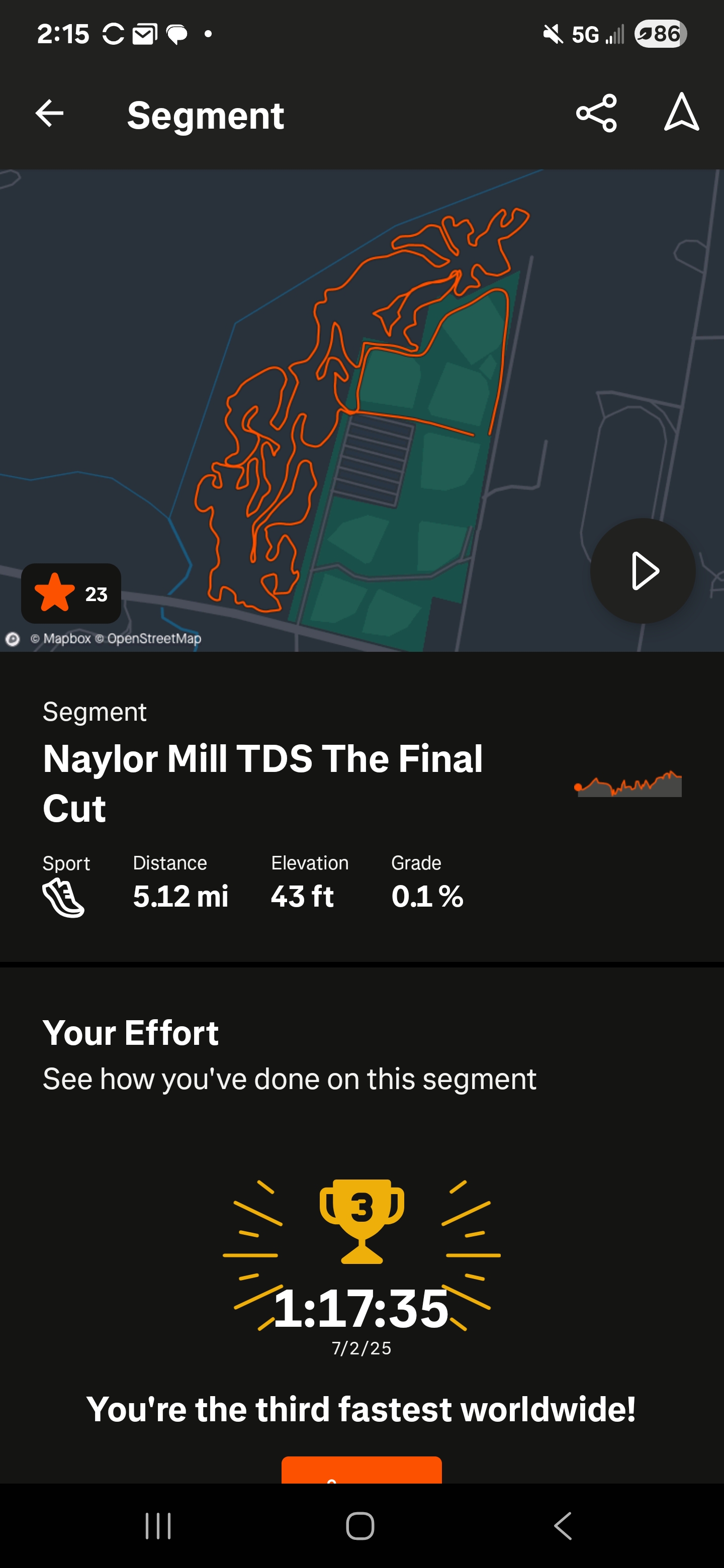
Task: Tap the partially visible orange button
Action: 361,1469
